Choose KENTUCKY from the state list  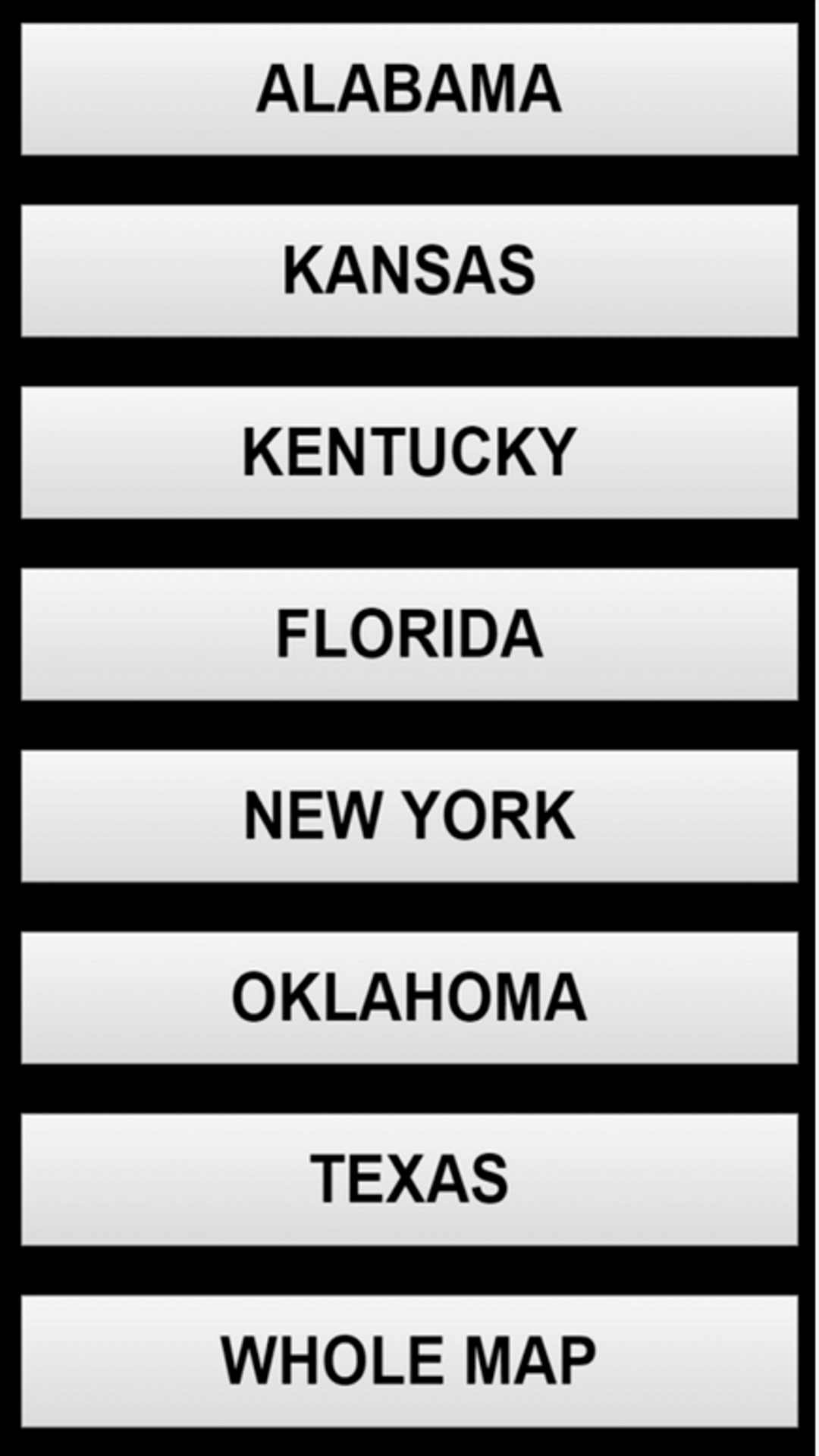pyautogui.click(x=409, y=451)
